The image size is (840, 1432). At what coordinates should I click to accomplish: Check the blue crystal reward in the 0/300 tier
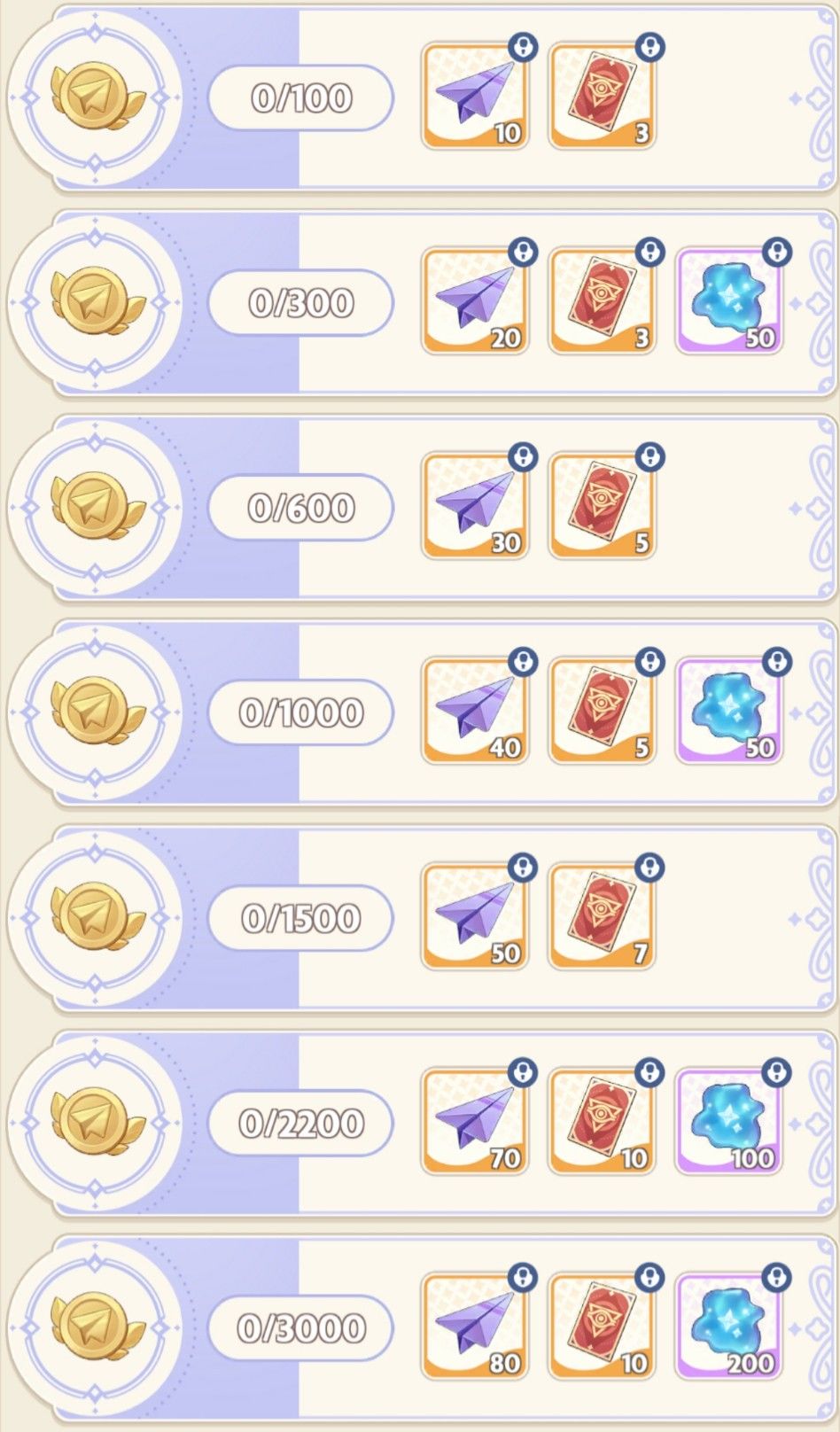[729, 301]
